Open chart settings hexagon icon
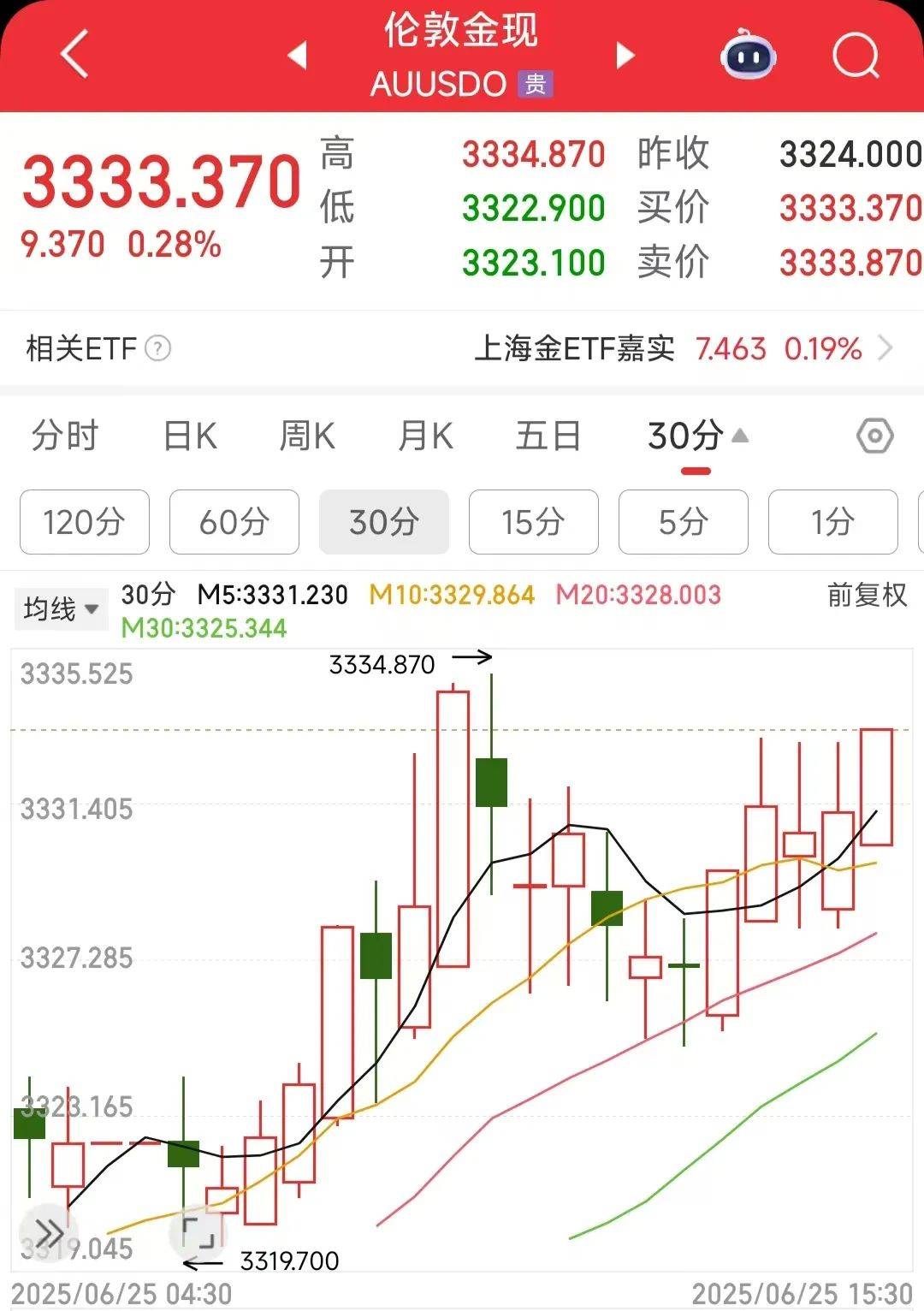Viewport: 924px width, 1311px height. [874, 436]
